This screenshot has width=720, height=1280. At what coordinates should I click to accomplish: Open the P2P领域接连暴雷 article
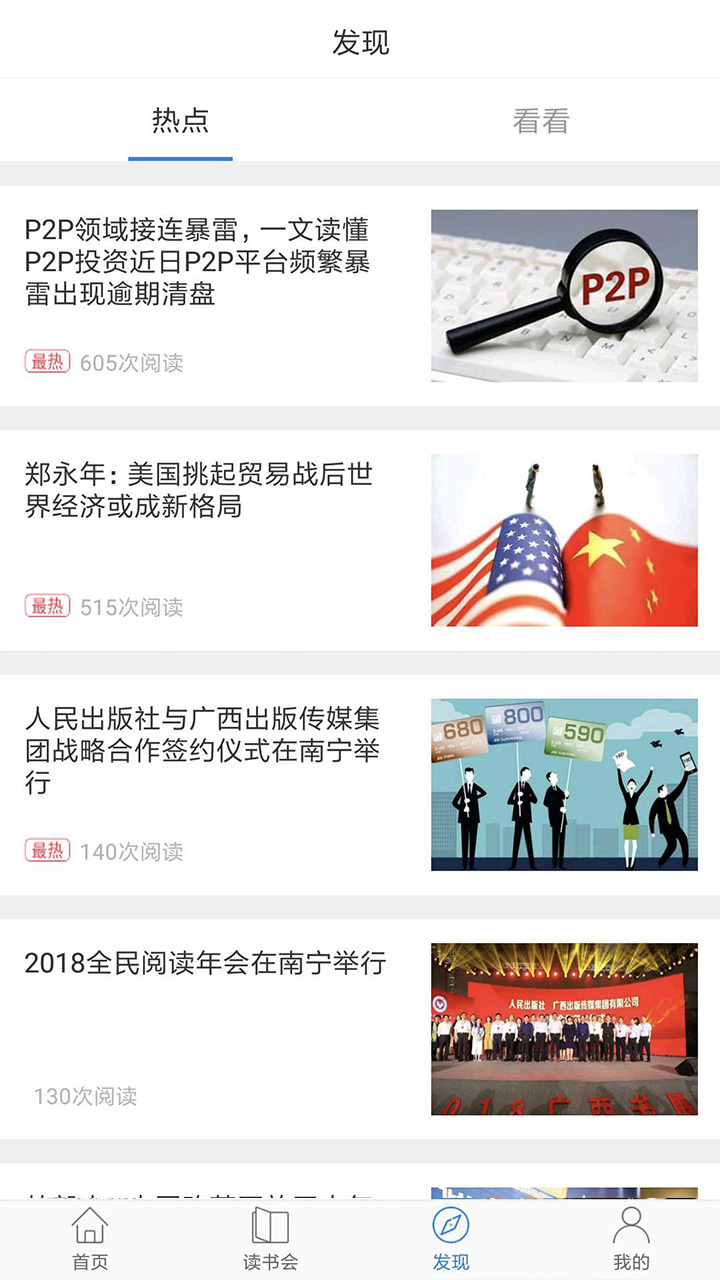click(360, 296)
